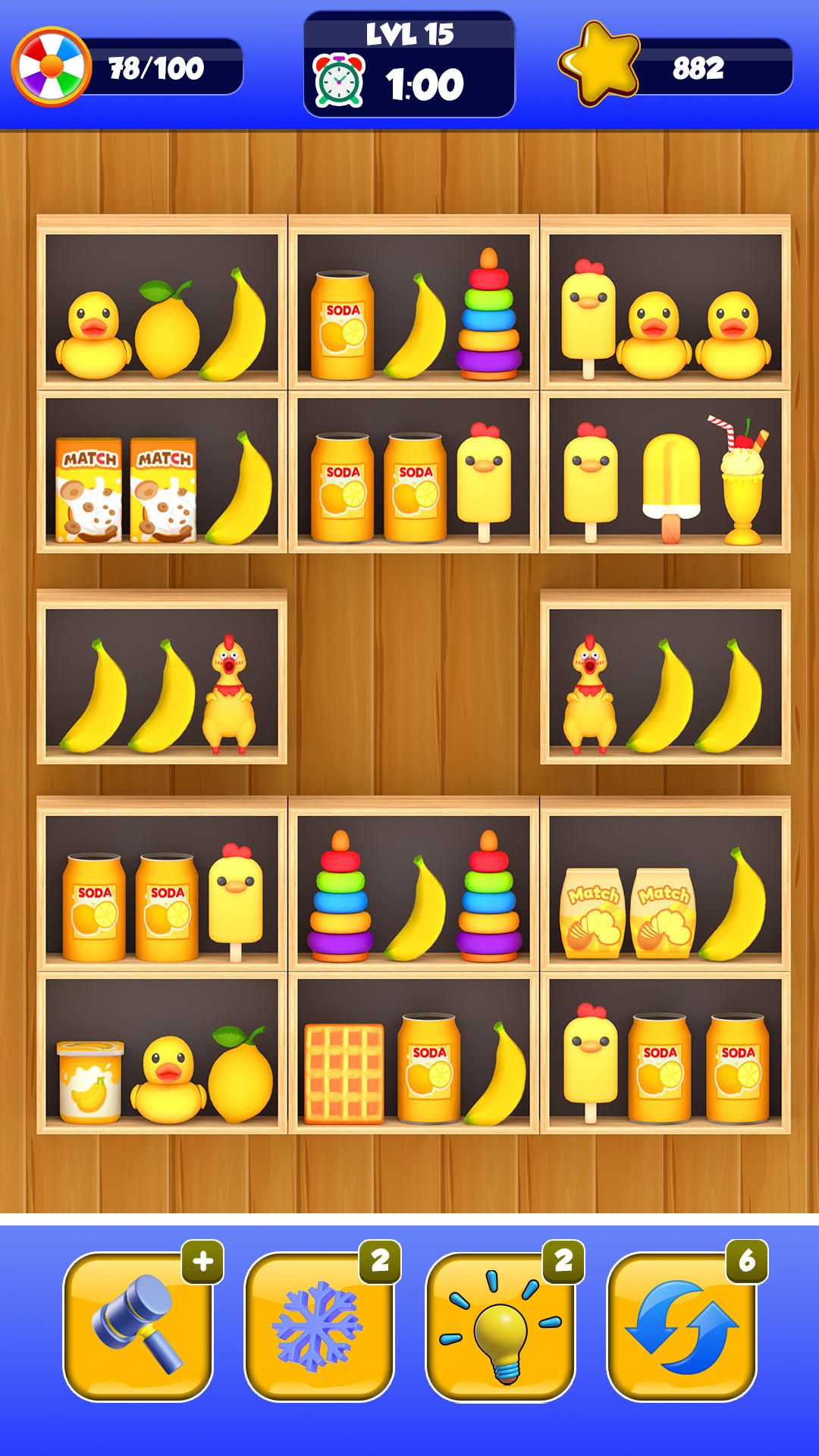Select the ring stacker beside the soda can
Screen dimensions: 819x1456
(489, 315)
